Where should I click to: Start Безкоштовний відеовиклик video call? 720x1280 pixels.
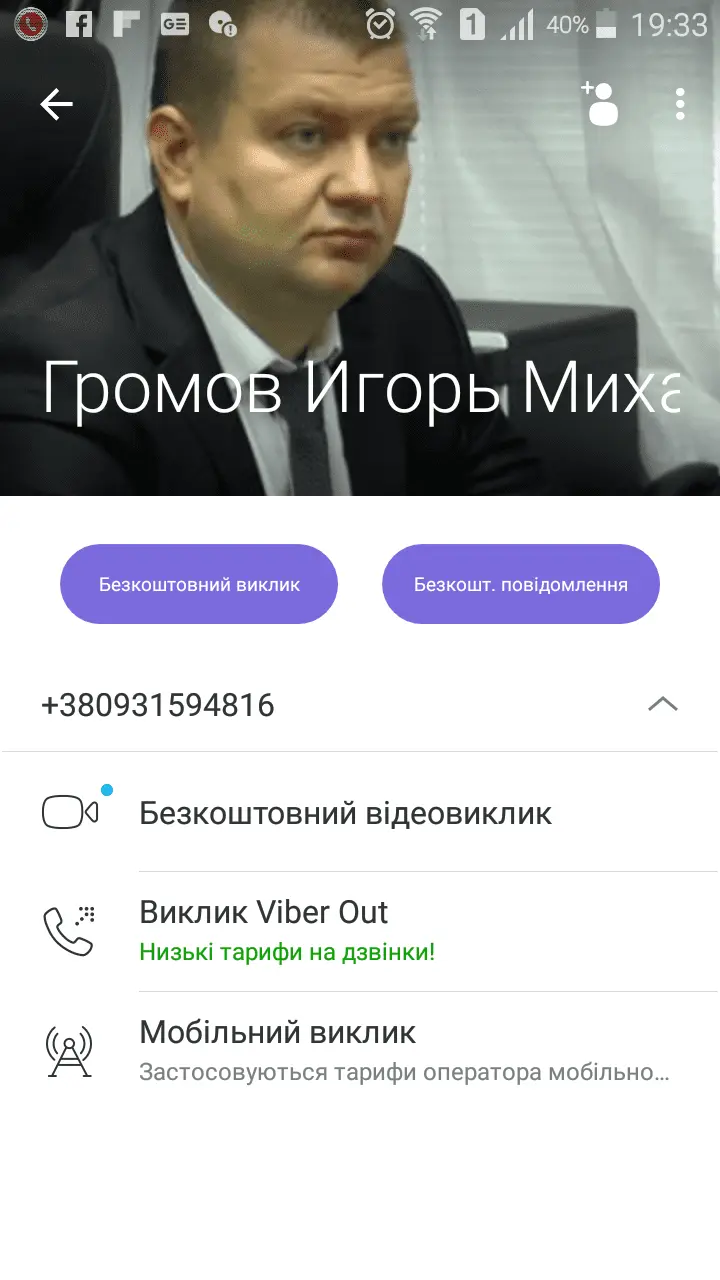click(x=345, y=813)
